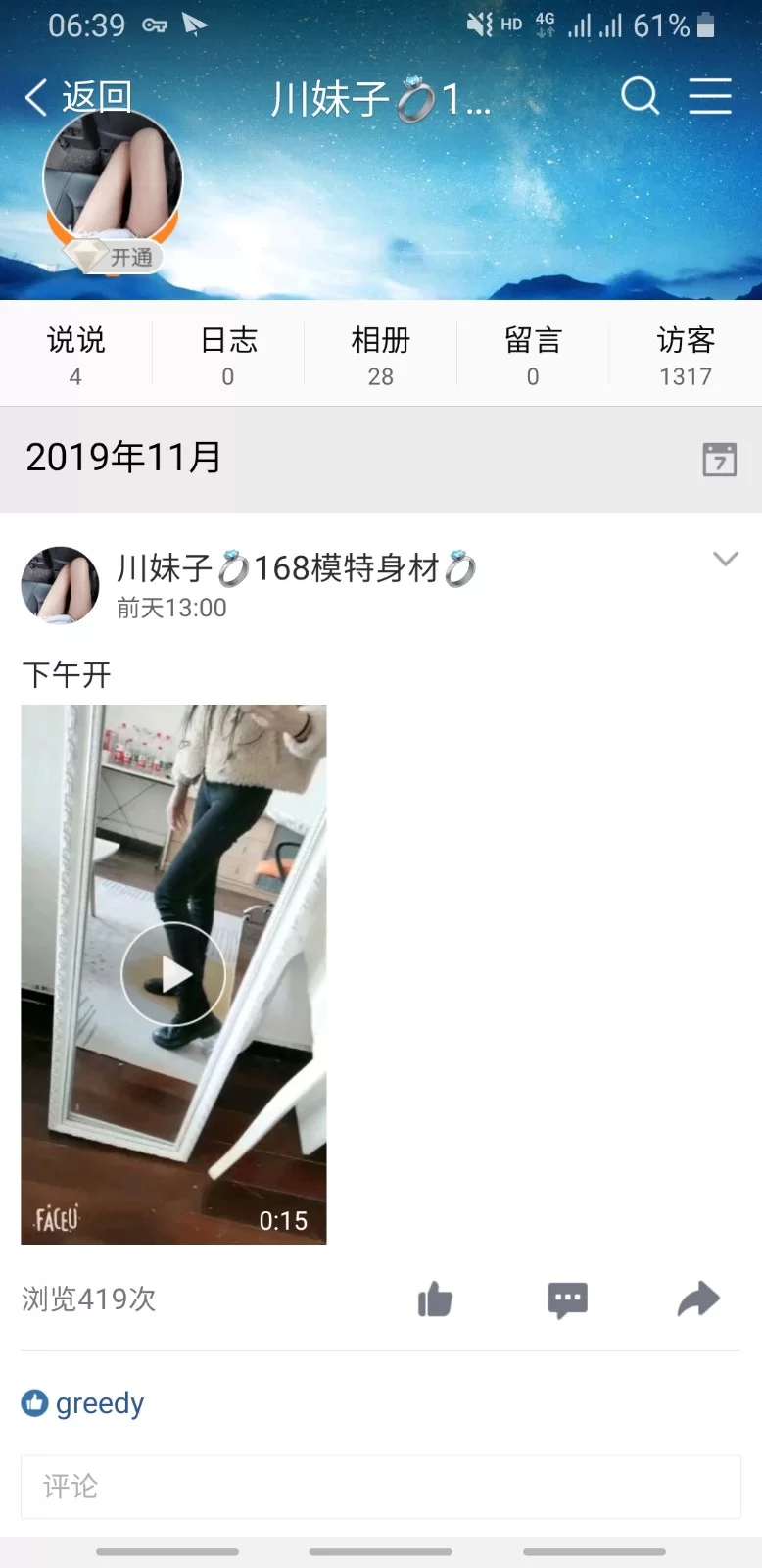The height and width of the screenshot is (1568, 762).
Task: Open the hamburger menu
Action: [710, 96]
